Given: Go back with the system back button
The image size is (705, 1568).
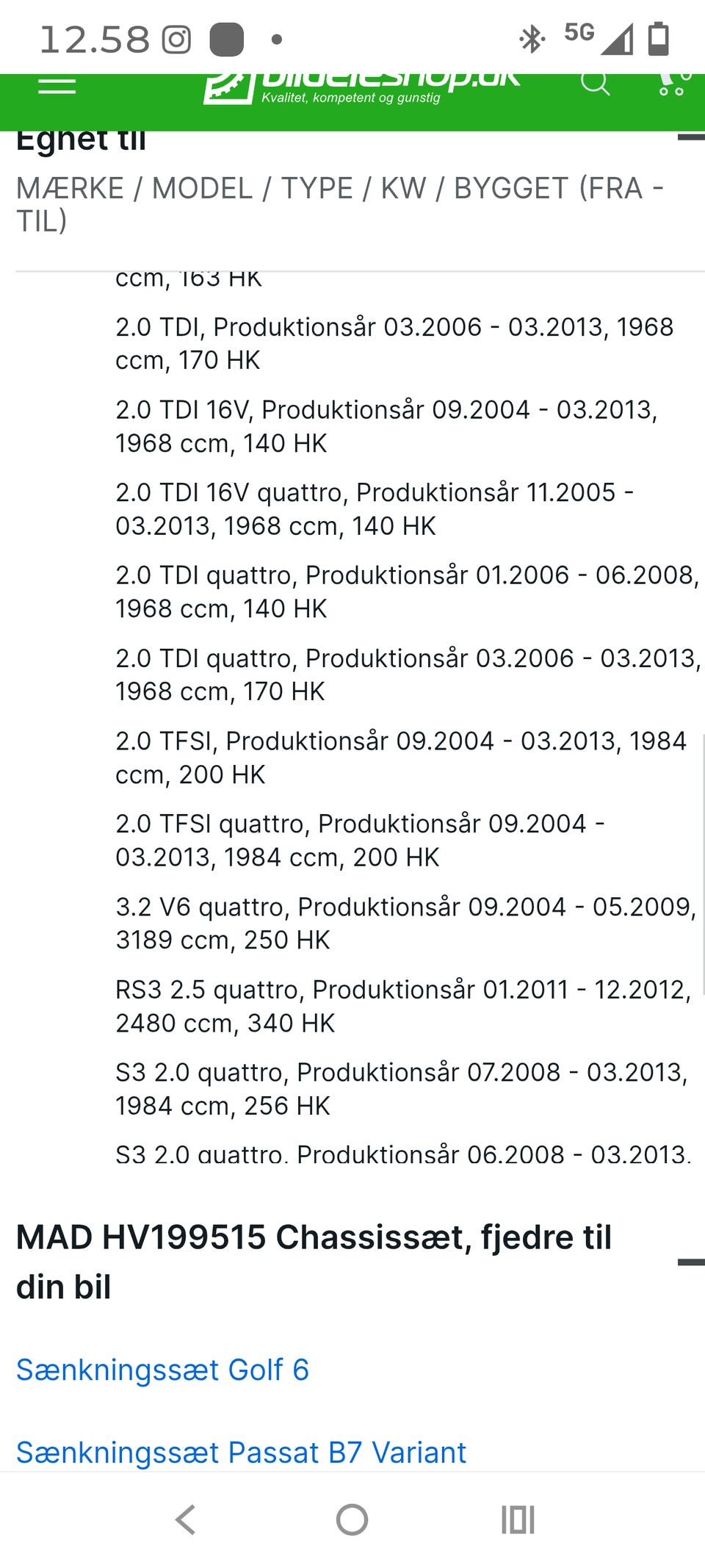Looking at the screenshot, I should click(186, 1520).
